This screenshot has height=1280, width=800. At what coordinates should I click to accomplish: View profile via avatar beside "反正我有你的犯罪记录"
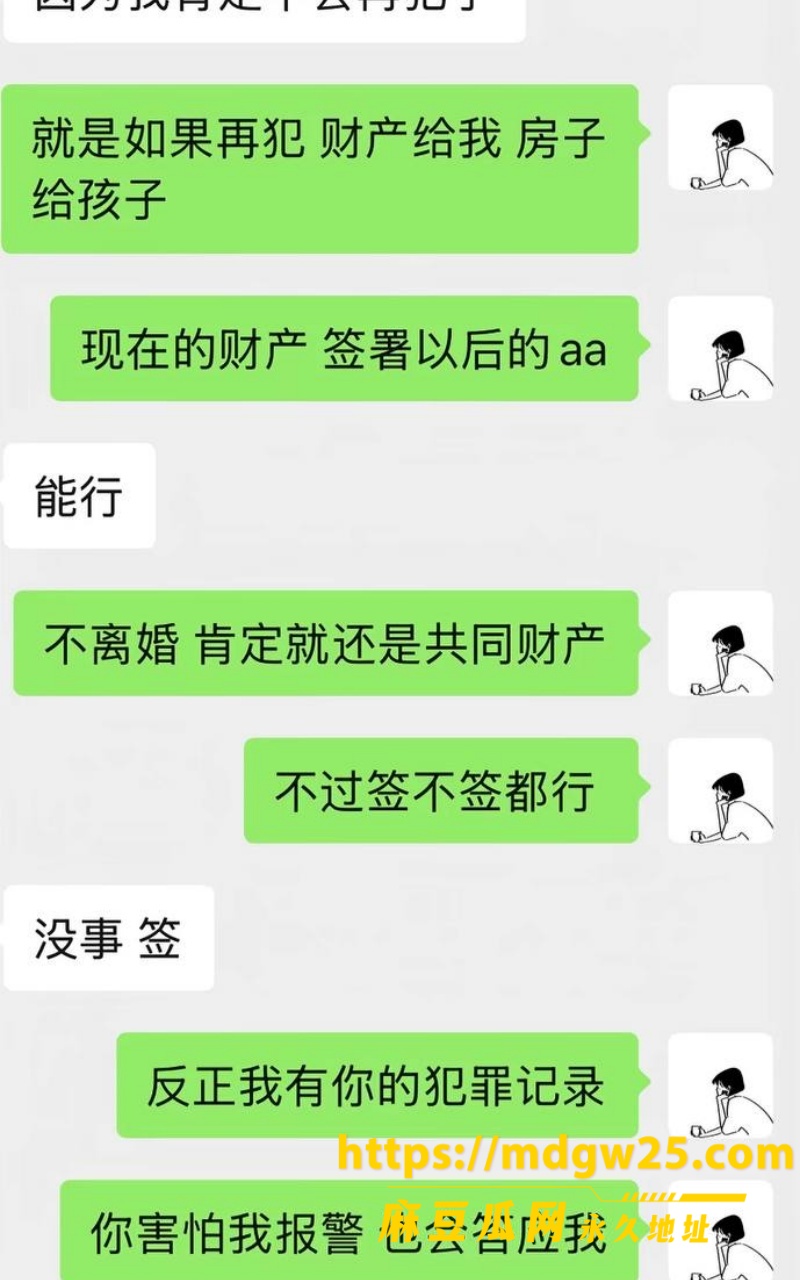[720, 1085]
